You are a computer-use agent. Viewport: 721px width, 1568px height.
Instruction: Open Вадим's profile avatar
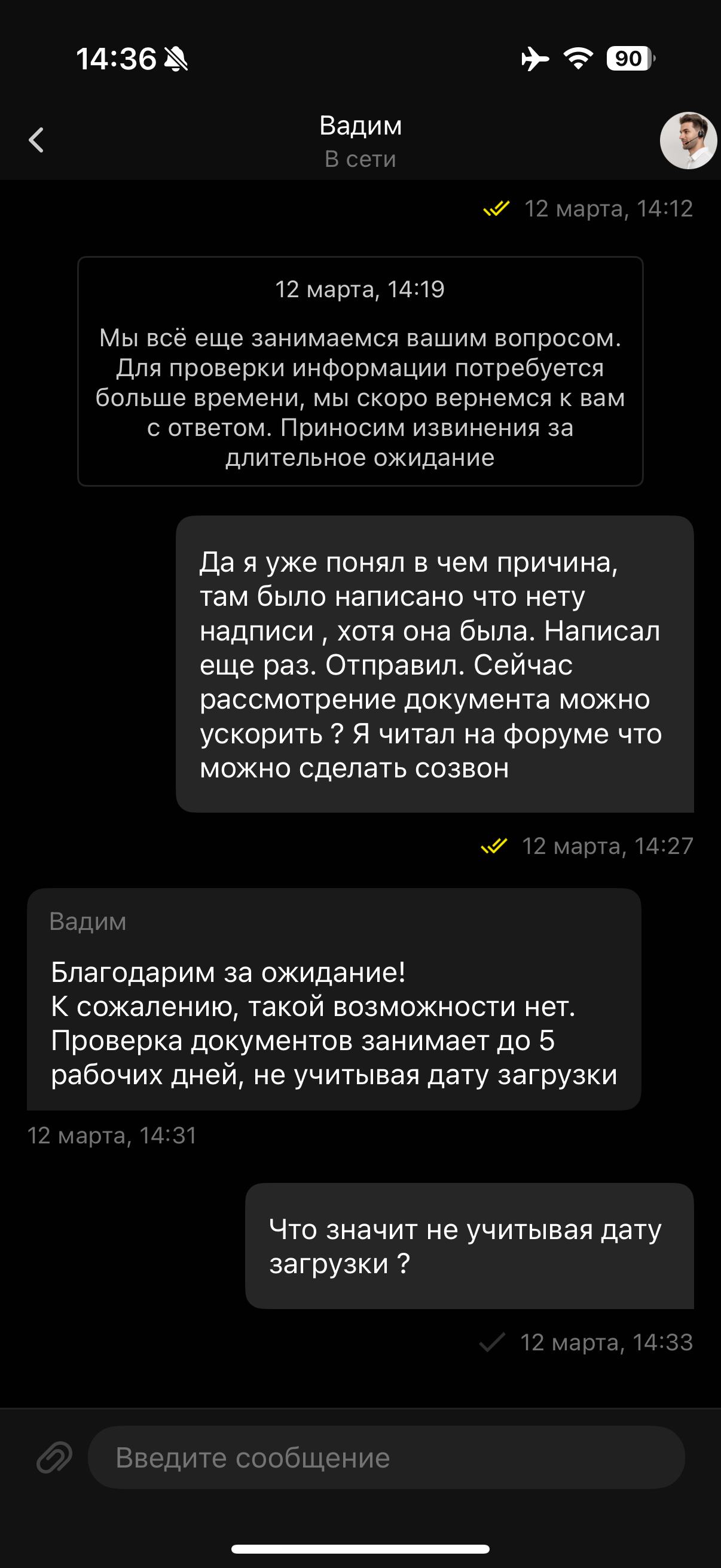(688, 141)
